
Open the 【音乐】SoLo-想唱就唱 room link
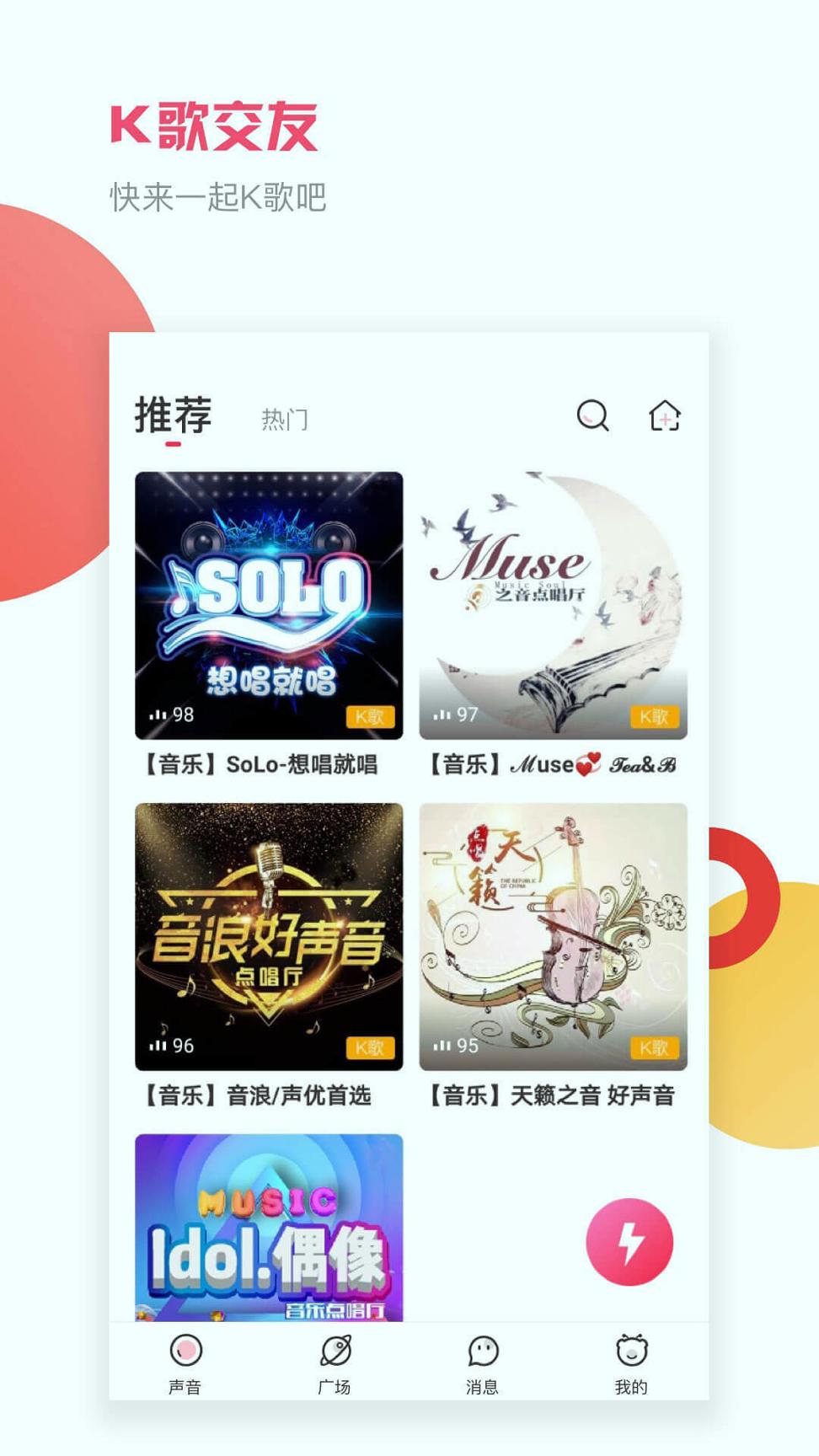coord(263,764)
